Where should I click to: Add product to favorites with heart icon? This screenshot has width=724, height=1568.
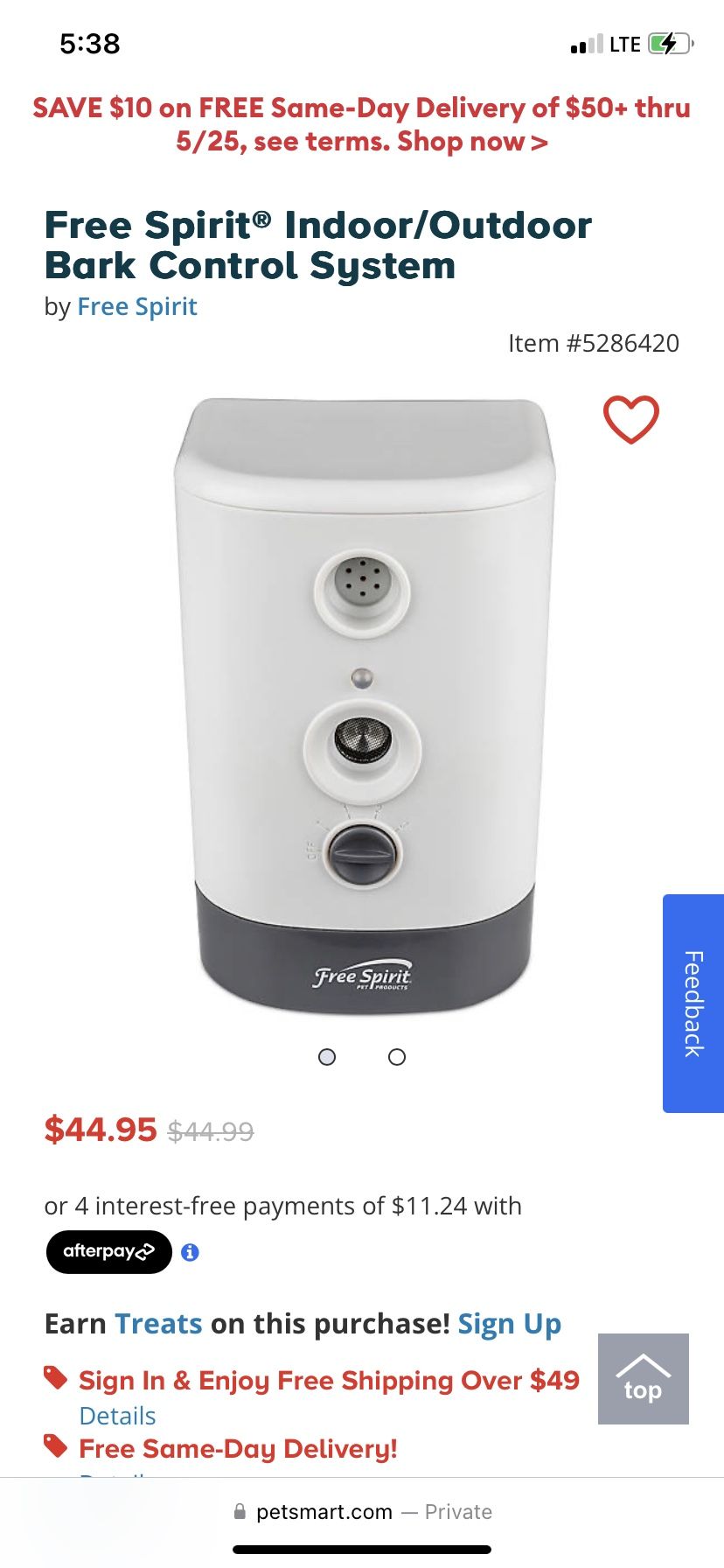click(x=631, y=420)
